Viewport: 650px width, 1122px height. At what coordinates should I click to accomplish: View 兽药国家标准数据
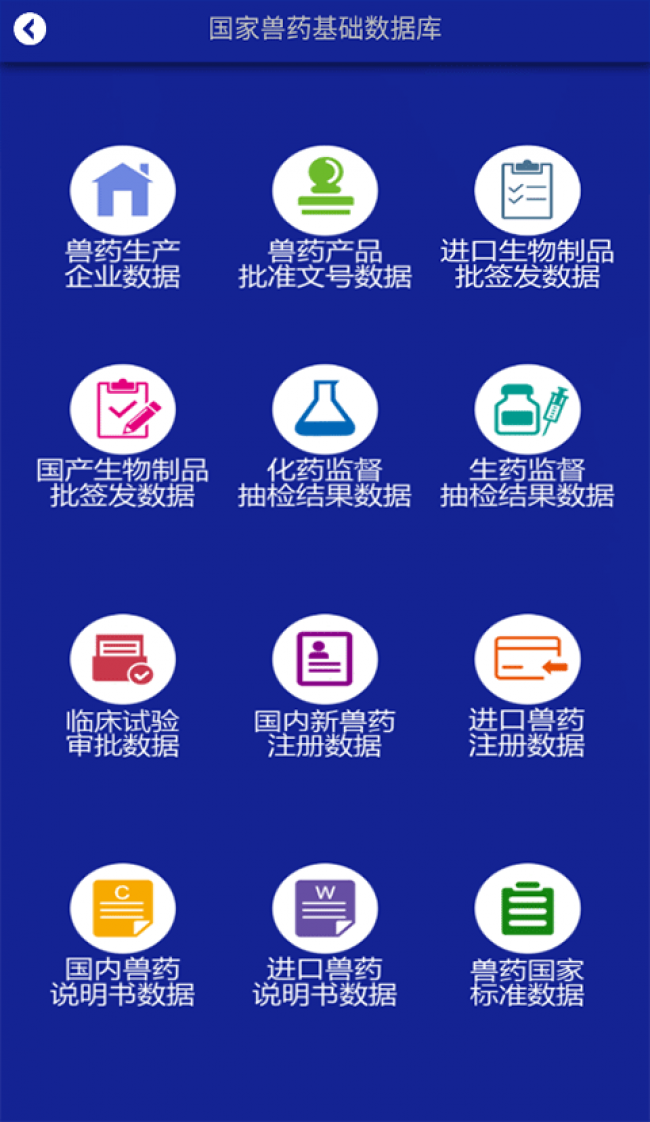coord(527,908)
